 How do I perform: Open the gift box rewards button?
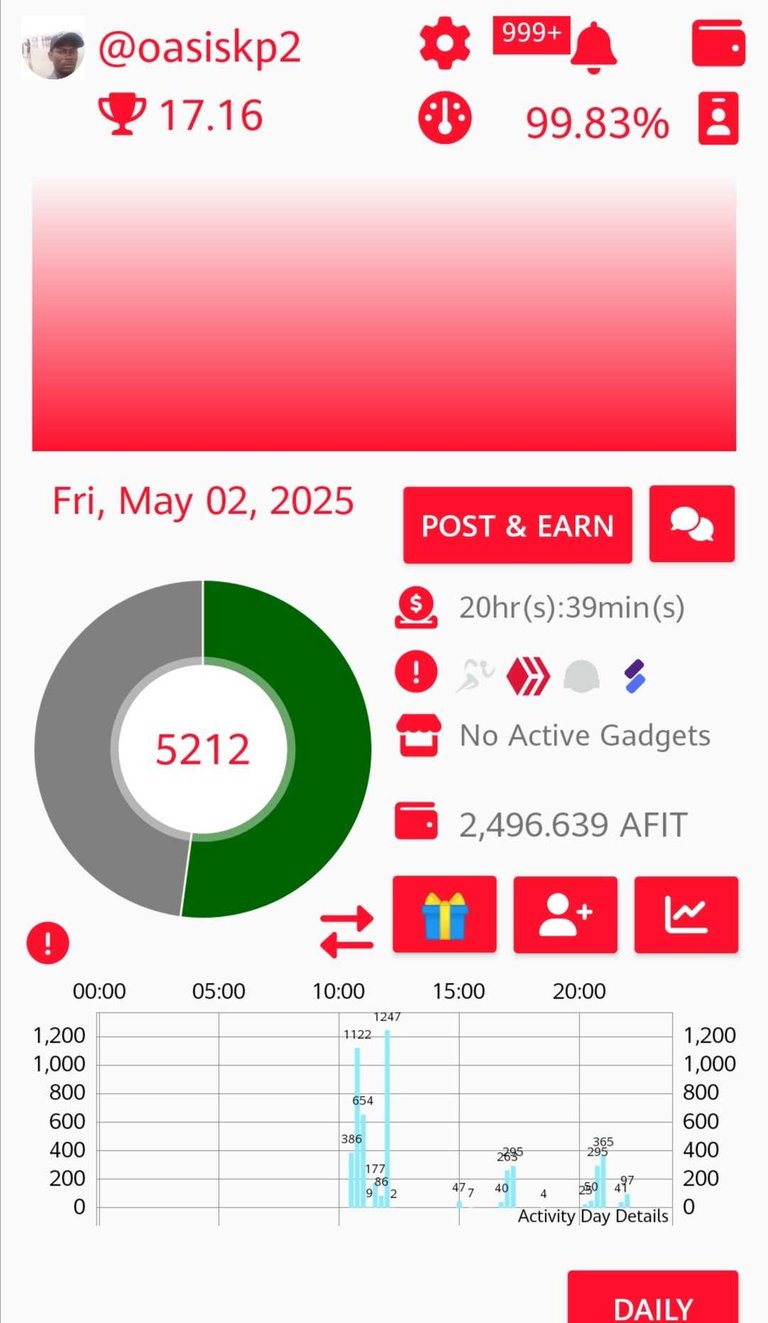pos(445,914)
